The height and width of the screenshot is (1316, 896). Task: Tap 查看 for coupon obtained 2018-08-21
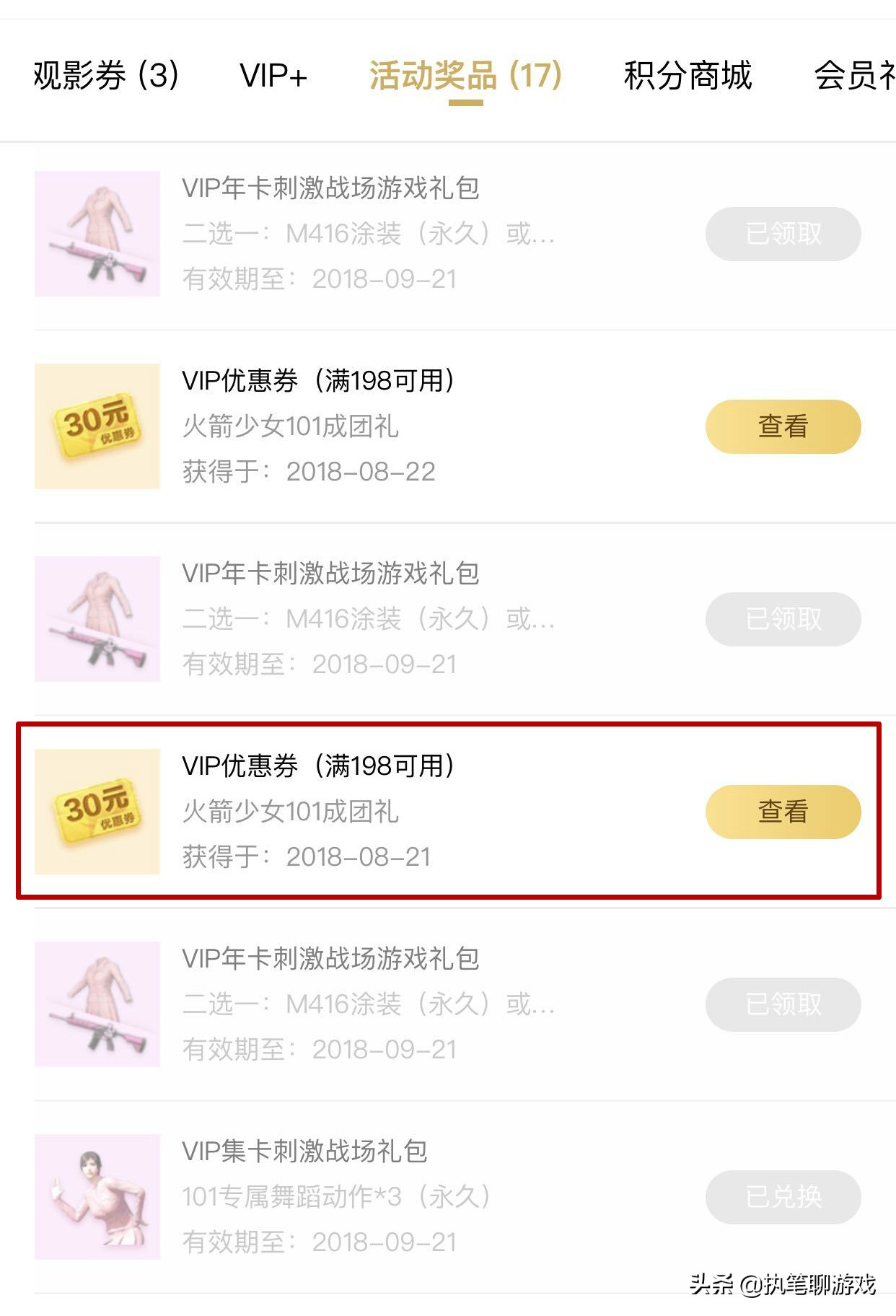783,812
